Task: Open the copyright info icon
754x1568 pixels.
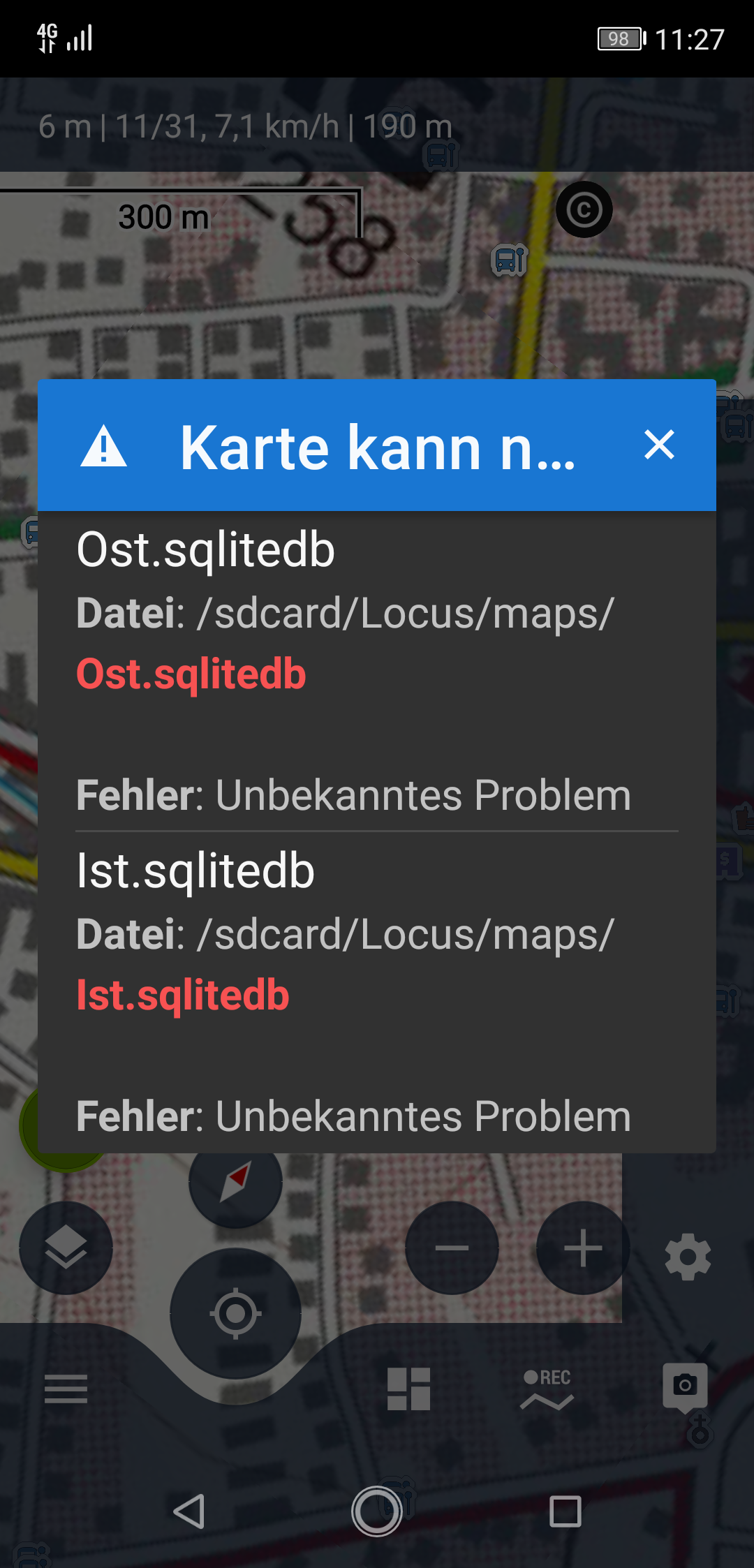Action: pos(584,209)
